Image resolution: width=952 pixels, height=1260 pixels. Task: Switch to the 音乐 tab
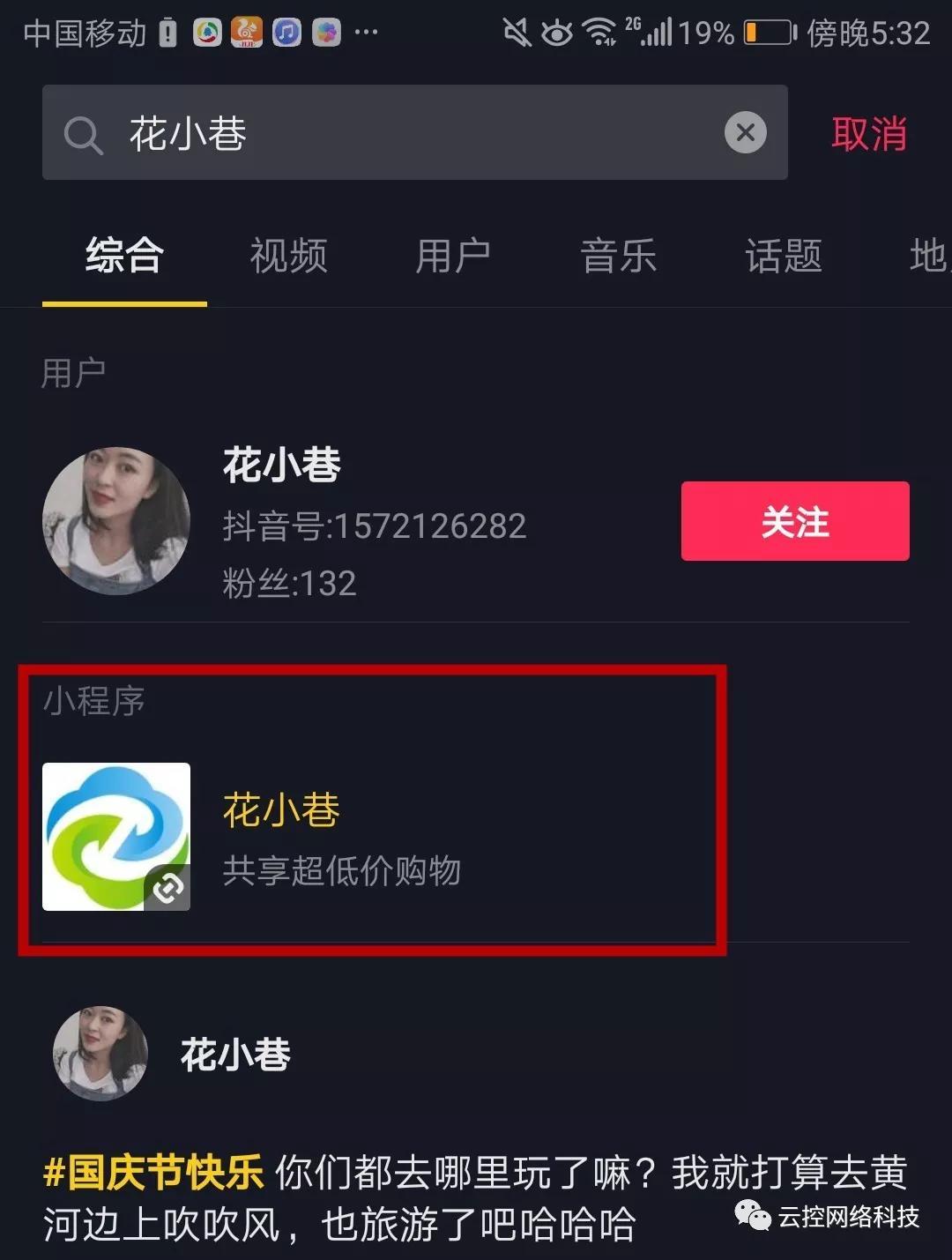point(618,257)
